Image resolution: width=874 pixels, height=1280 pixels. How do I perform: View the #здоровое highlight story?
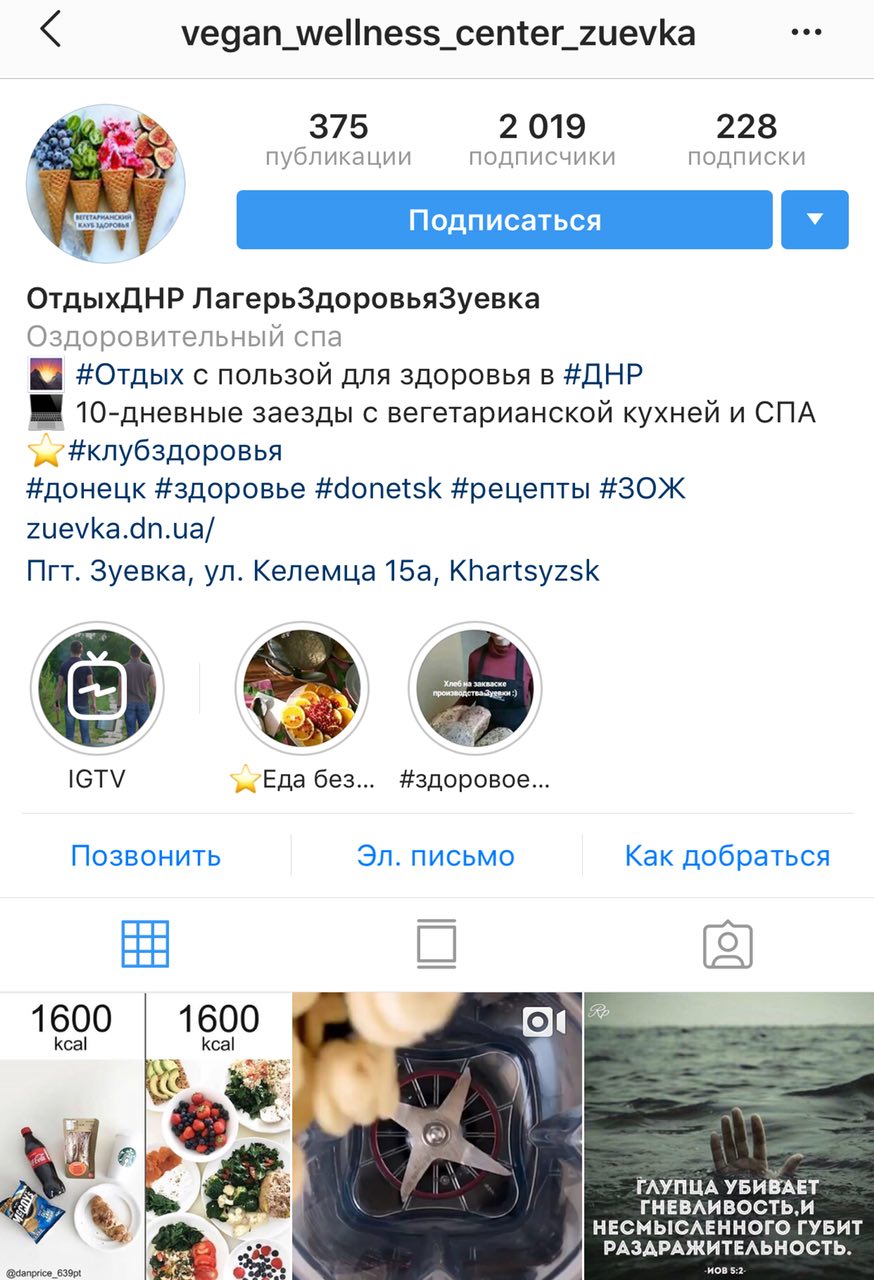tap(475, 688)
